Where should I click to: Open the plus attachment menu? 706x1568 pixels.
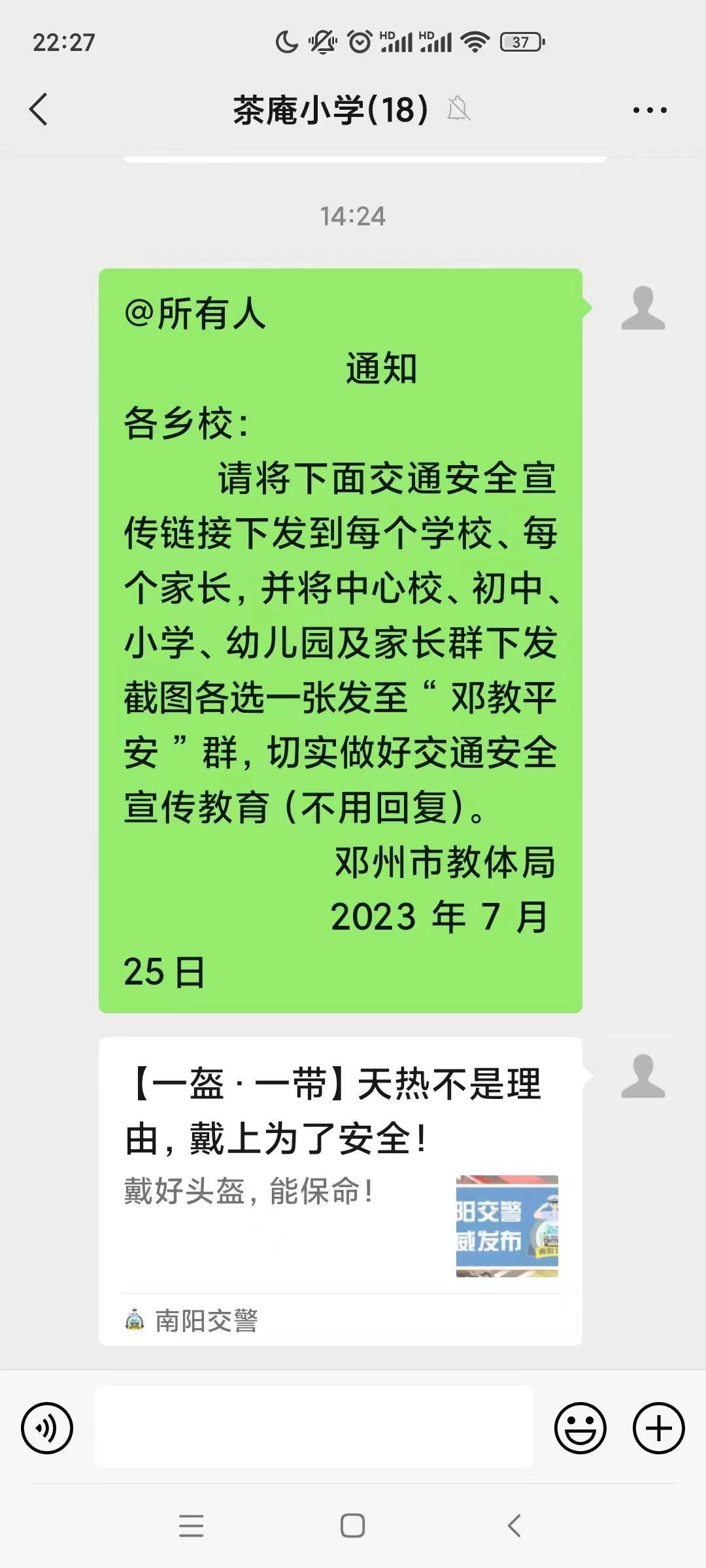658,1428
